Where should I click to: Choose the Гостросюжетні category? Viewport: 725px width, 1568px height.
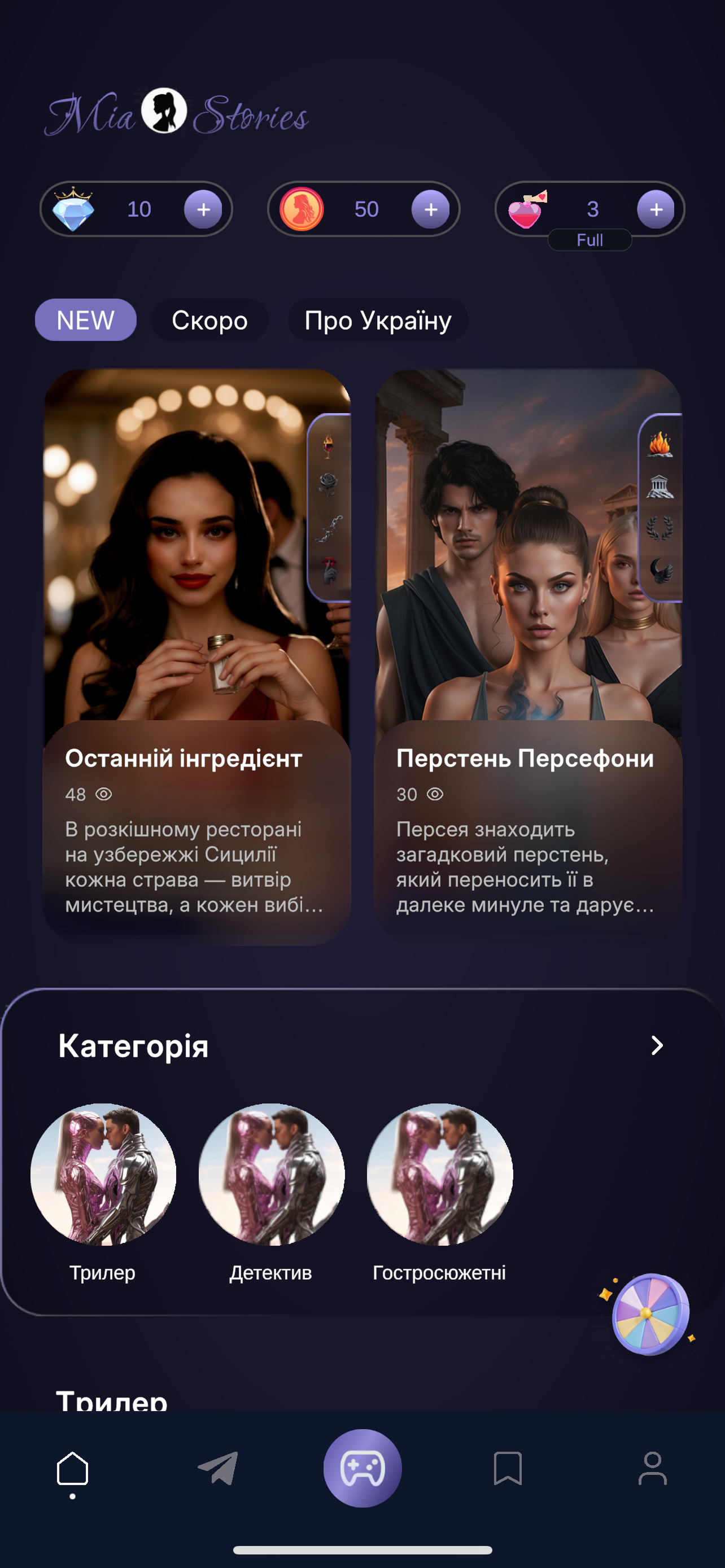[439, 1175]
